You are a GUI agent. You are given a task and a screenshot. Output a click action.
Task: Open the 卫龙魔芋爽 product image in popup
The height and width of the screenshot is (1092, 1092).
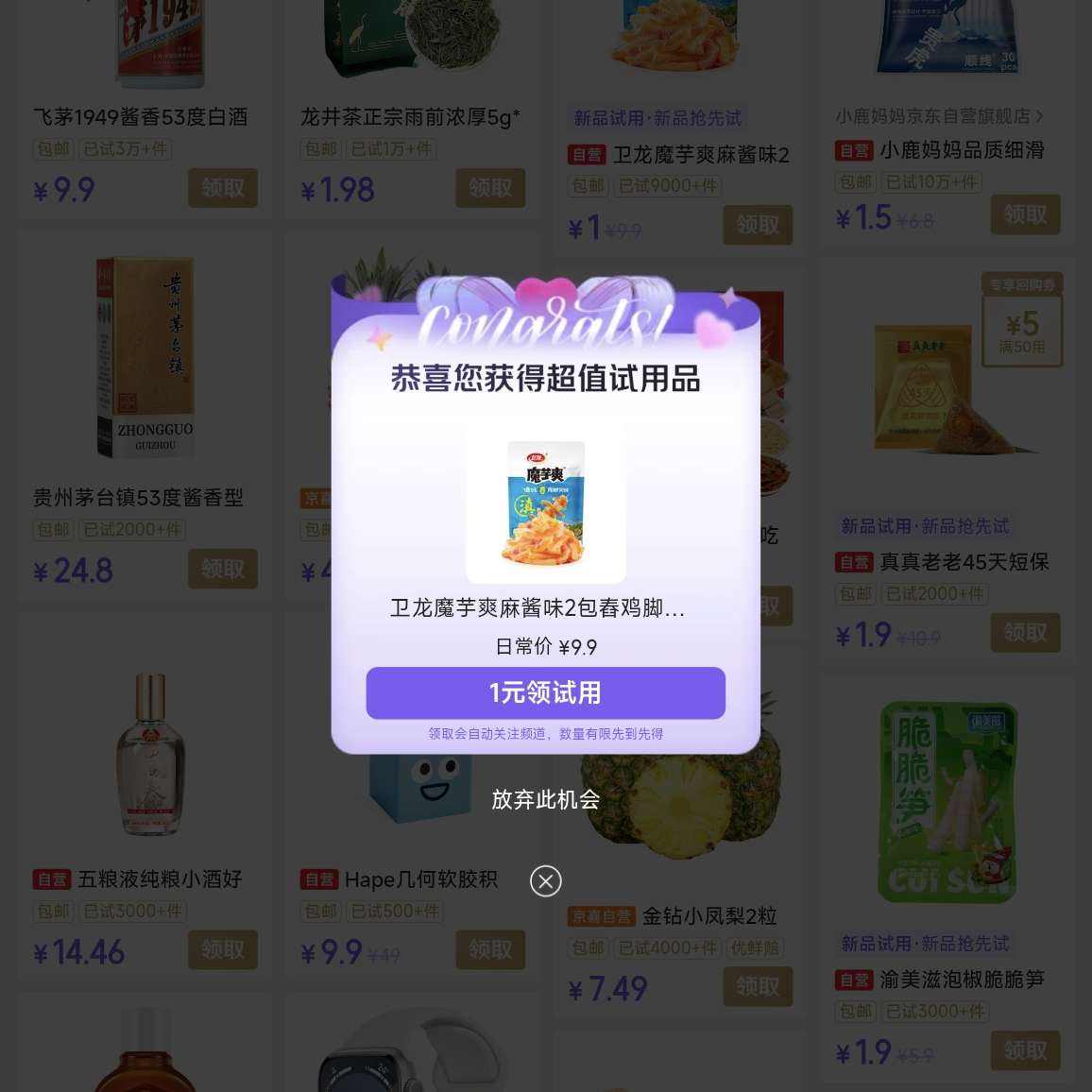tap(545, 503)
